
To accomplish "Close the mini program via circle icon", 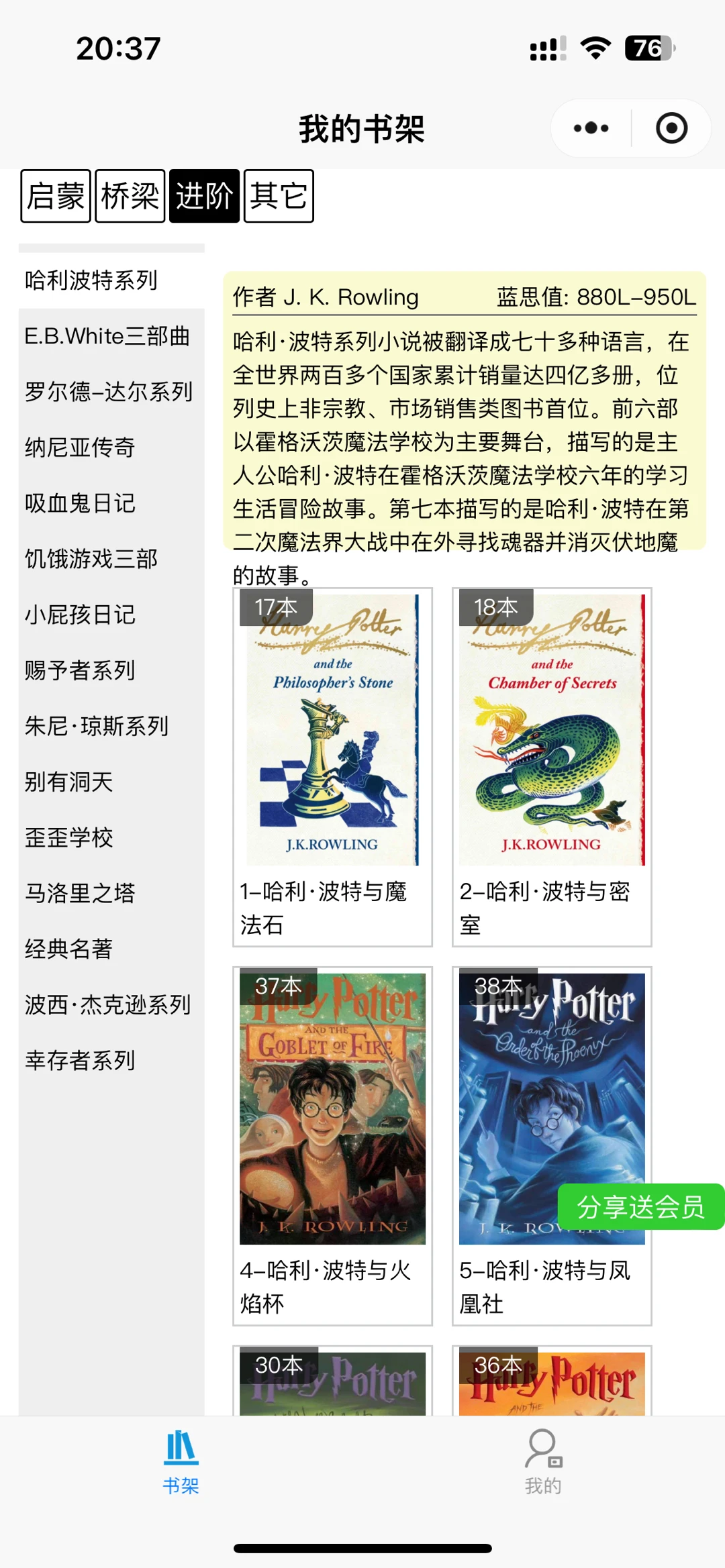I will pyautogui.click(x=671, y=128).
